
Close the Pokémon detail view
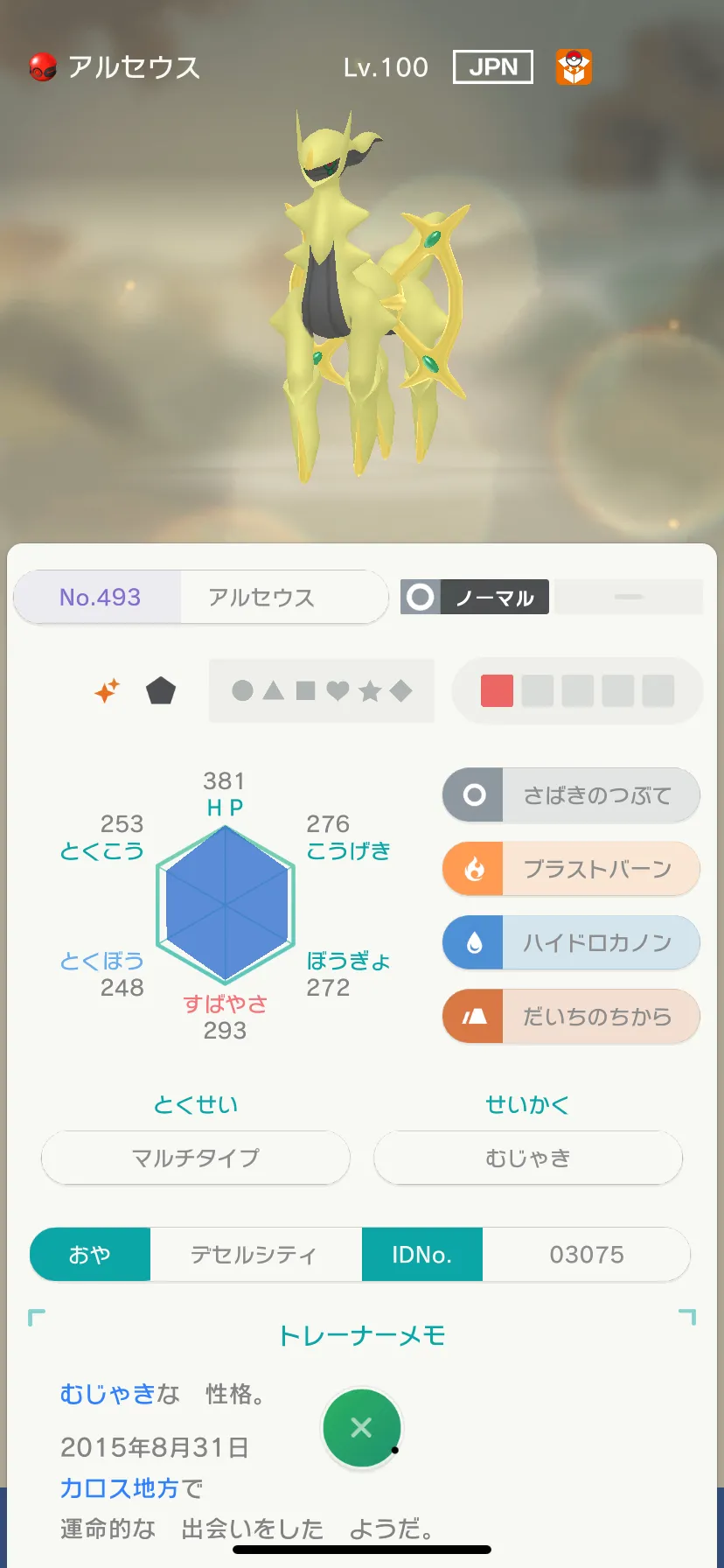click(x=362, y=1428)
